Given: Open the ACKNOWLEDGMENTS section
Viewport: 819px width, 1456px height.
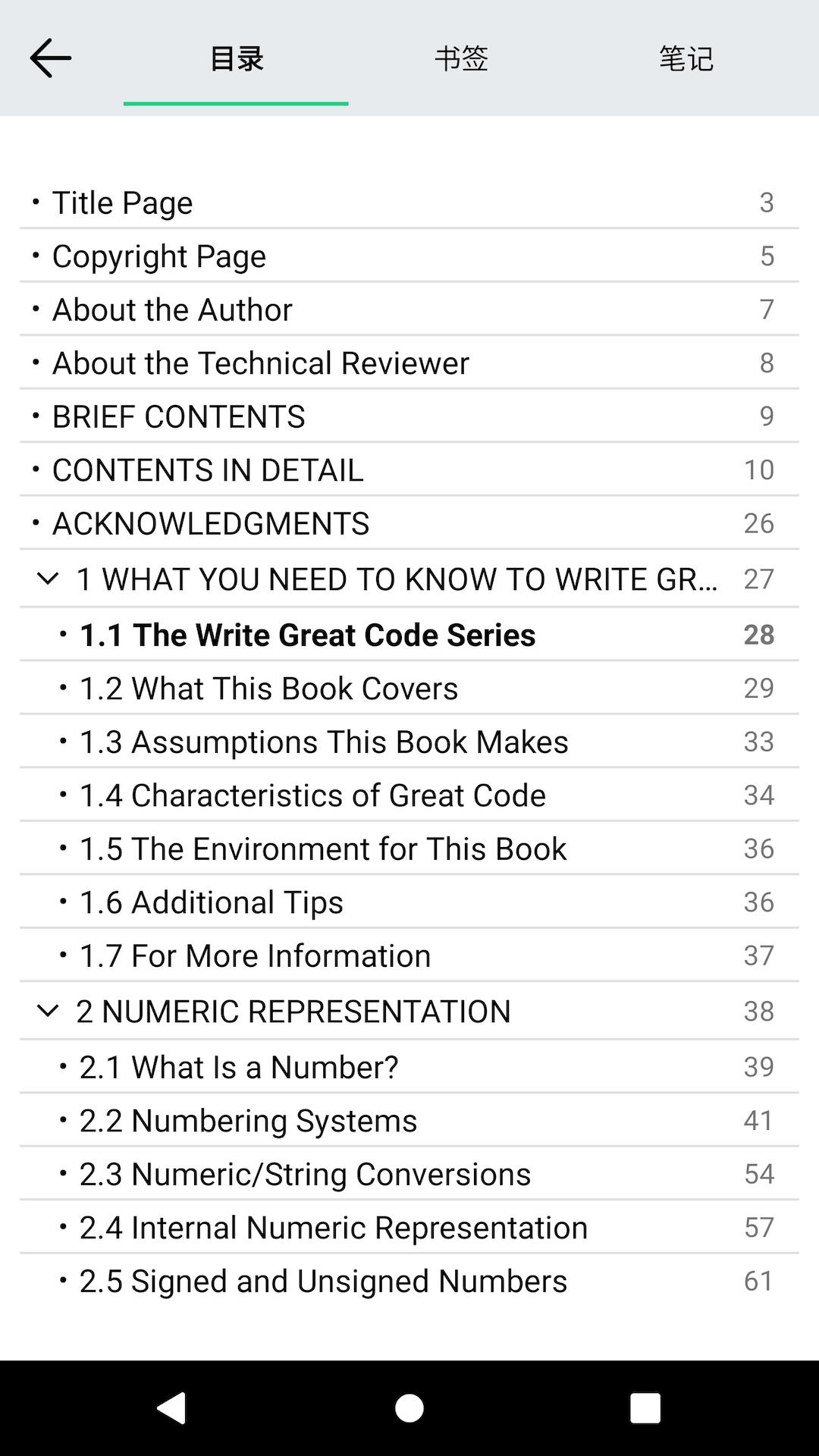Looking at the screenshot, I should [x=211, y=524].
